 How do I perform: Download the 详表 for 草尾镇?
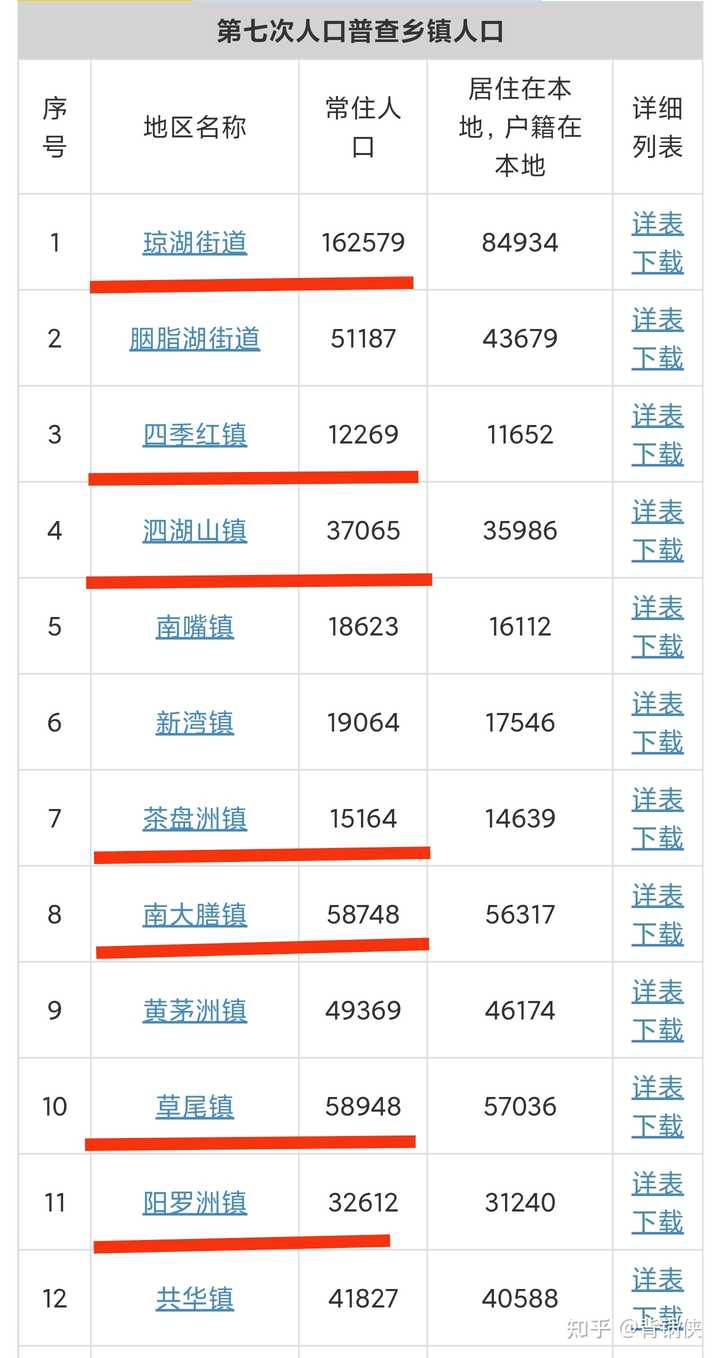(658, 1107)
